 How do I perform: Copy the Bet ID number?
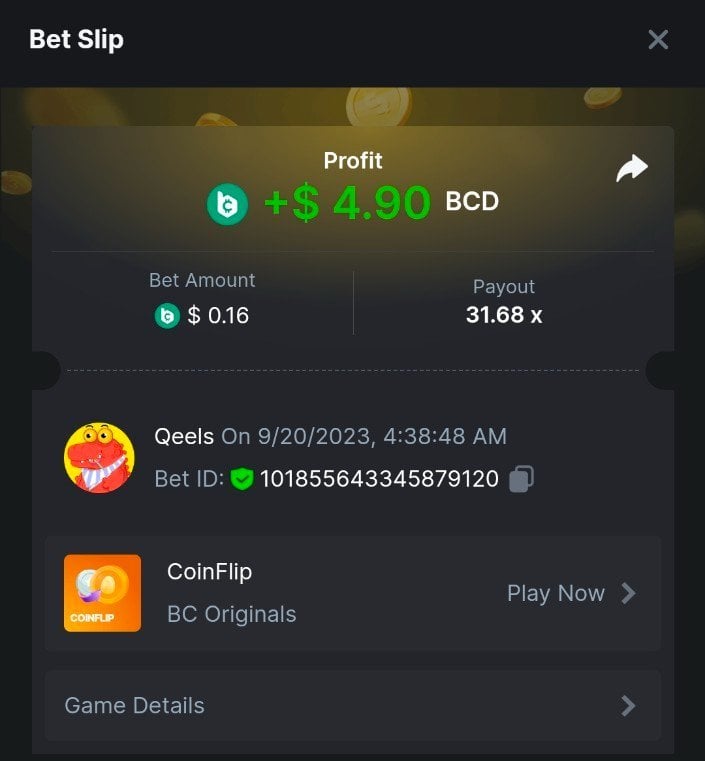(520, 479)
